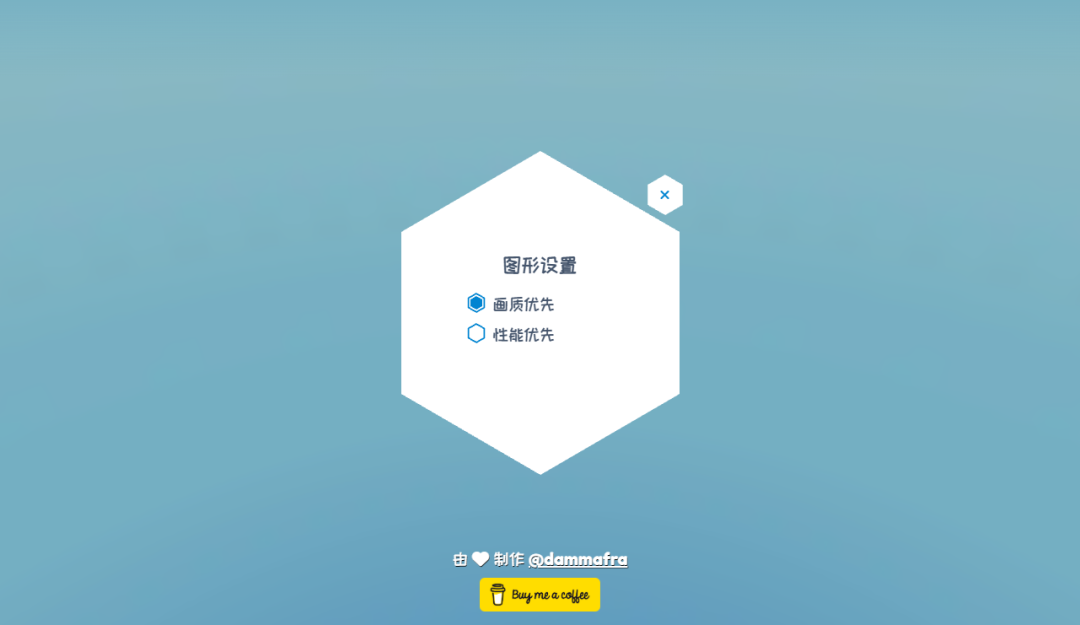This screenshot has width=1080, height=625.
Task: Open the @dammafra link
Action: tap(578, 559)
